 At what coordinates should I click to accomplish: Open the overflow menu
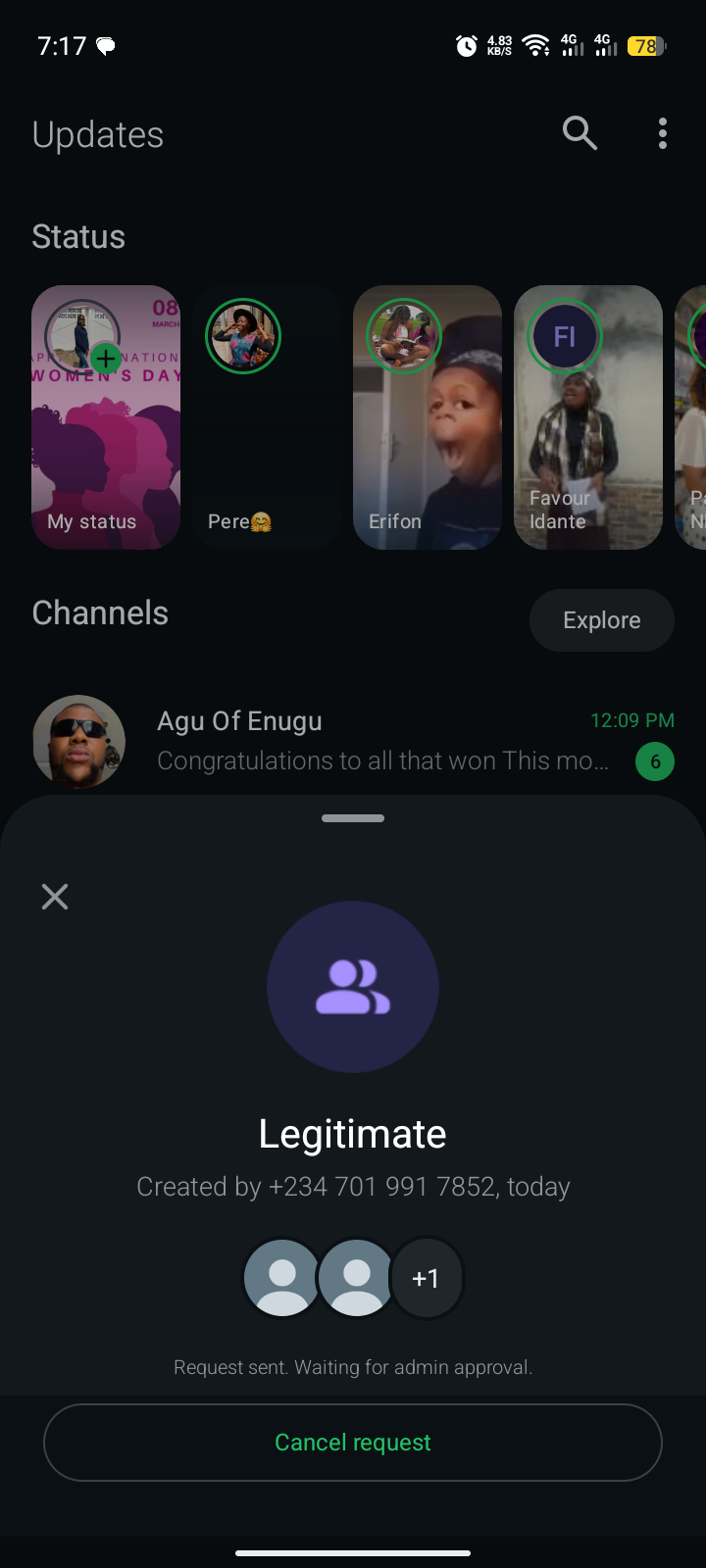click(x=663, y=133)
